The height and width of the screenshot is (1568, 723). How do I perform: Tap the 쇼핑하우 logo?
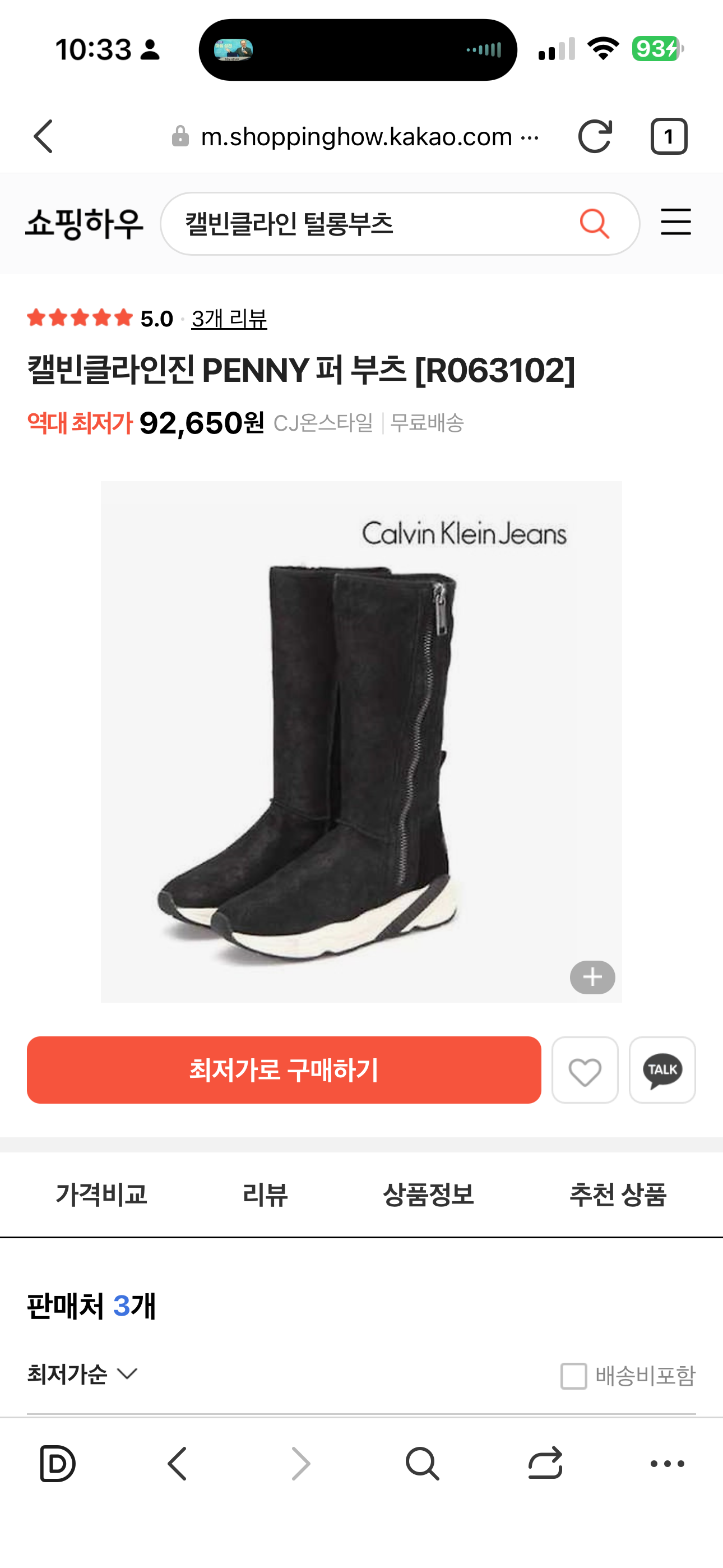click(84, 223)
